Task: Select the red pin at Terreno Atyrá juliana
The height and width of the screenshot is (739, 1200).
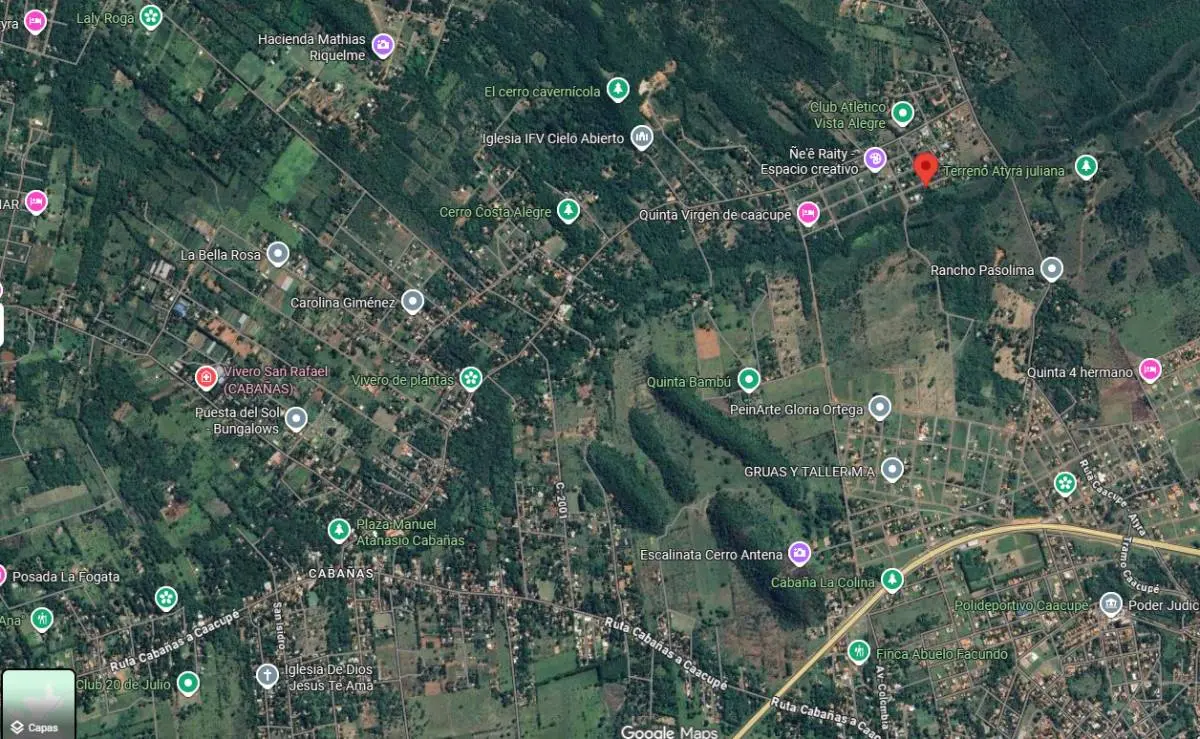Action: tap(926, 169)
